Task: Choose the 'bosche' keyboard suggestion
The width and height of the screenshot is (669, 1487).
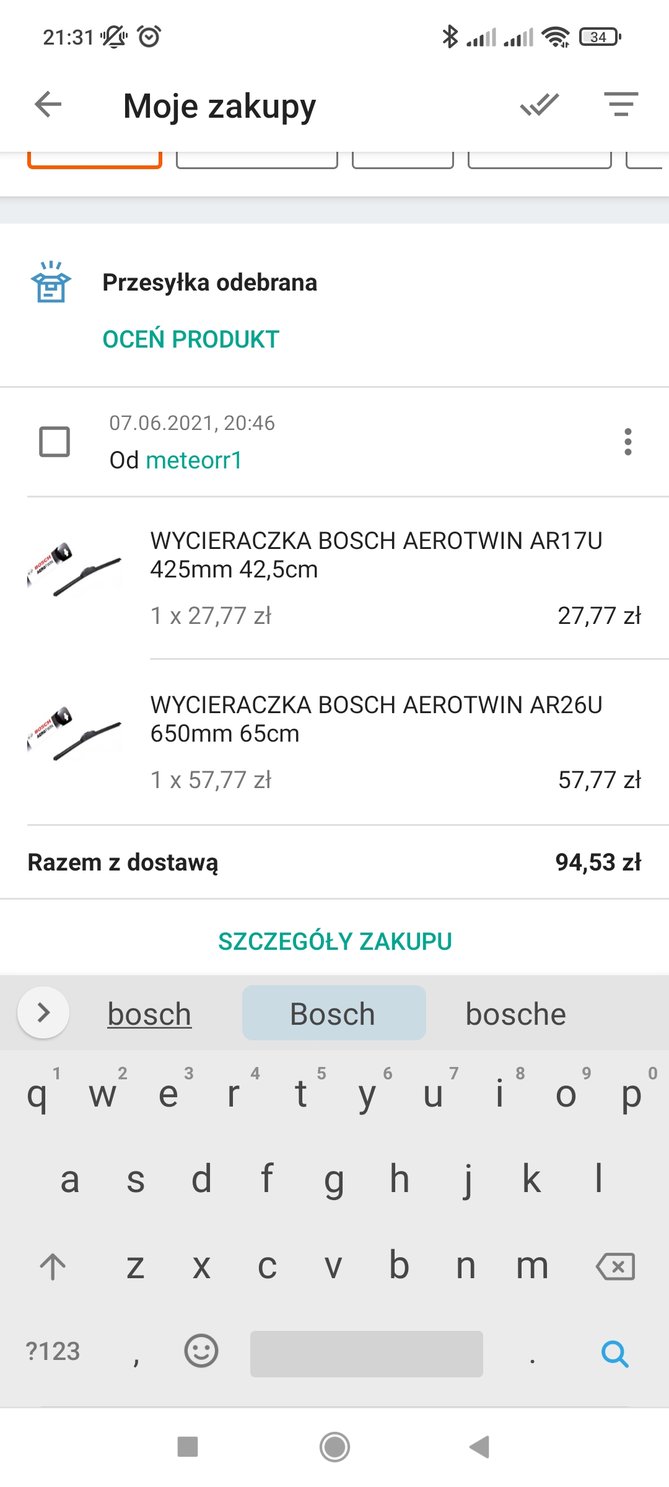Action: pos(515,1013)
